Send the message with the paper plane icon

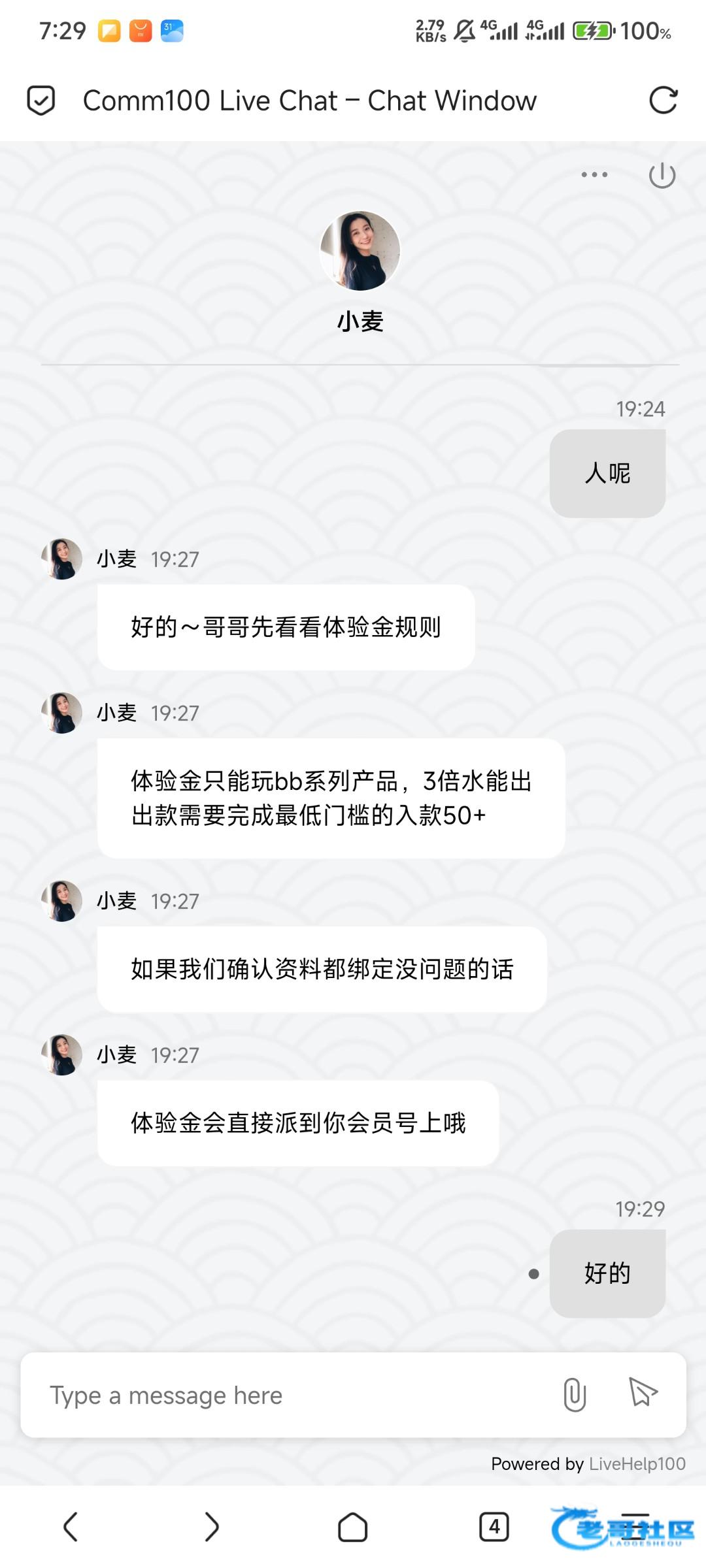click(x=643, y=1392)
